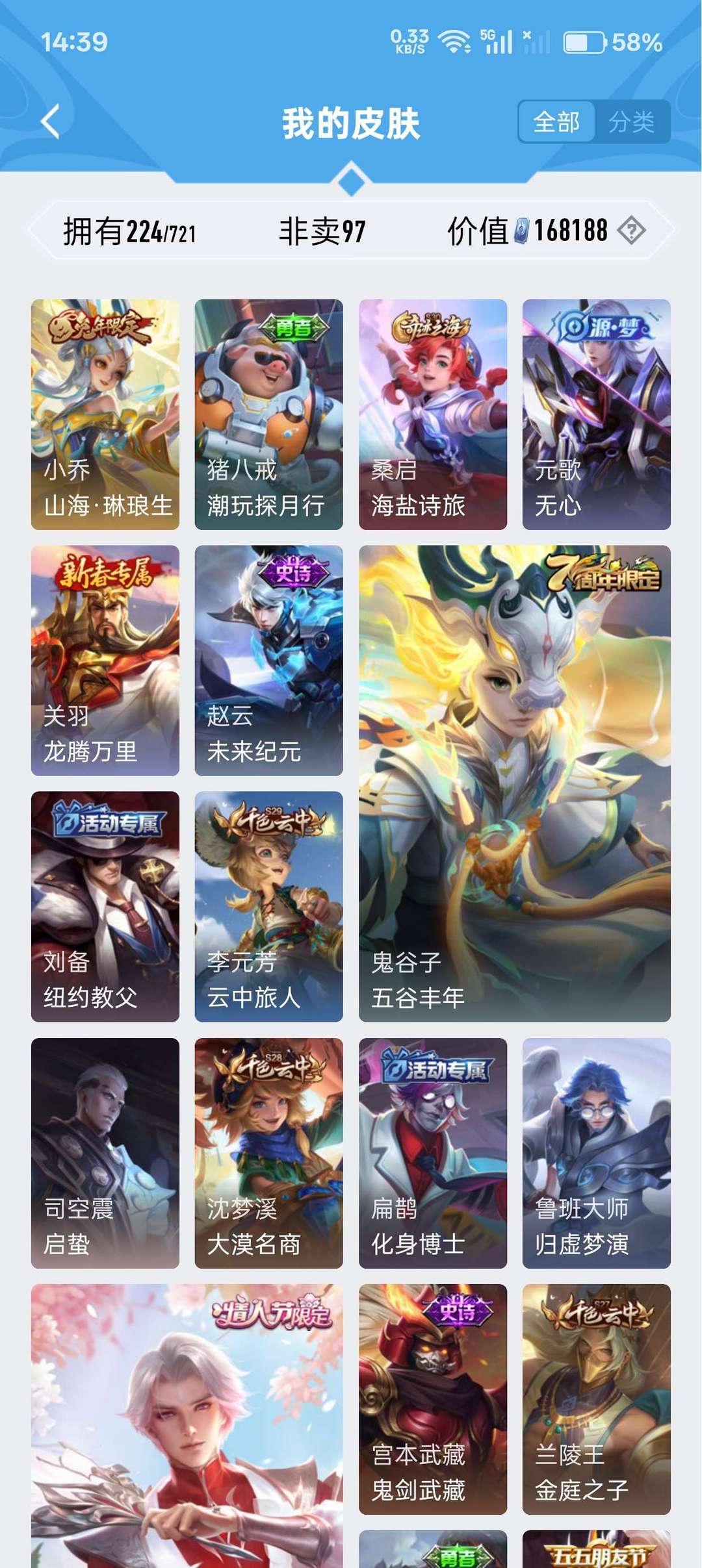Viewport: 702px width, 1568px height.
Task: View 兰陵王 金庭之子 skin
Action: [597, 1399]
